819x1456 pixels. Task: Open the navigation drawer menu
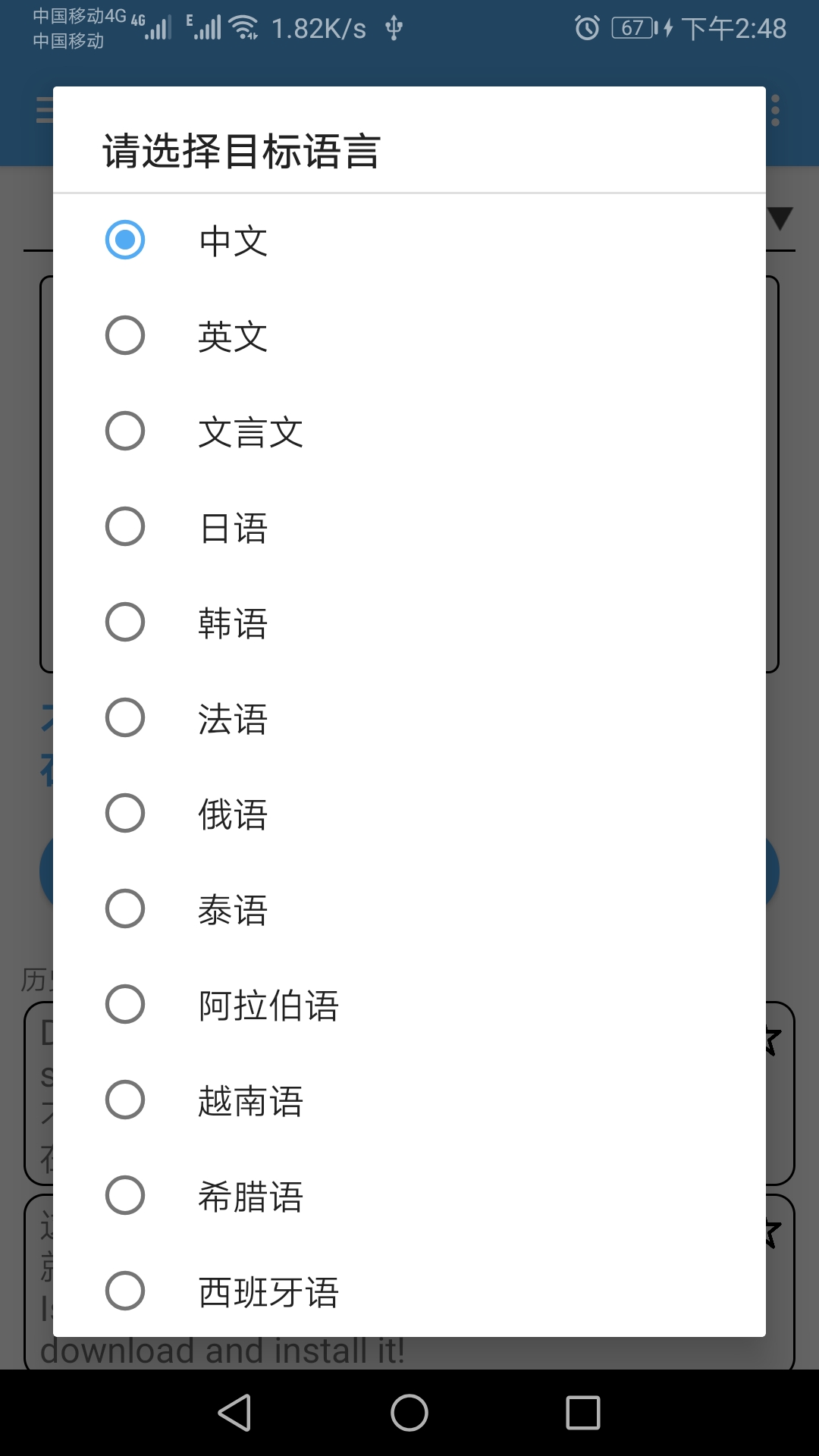coord(43,111)
